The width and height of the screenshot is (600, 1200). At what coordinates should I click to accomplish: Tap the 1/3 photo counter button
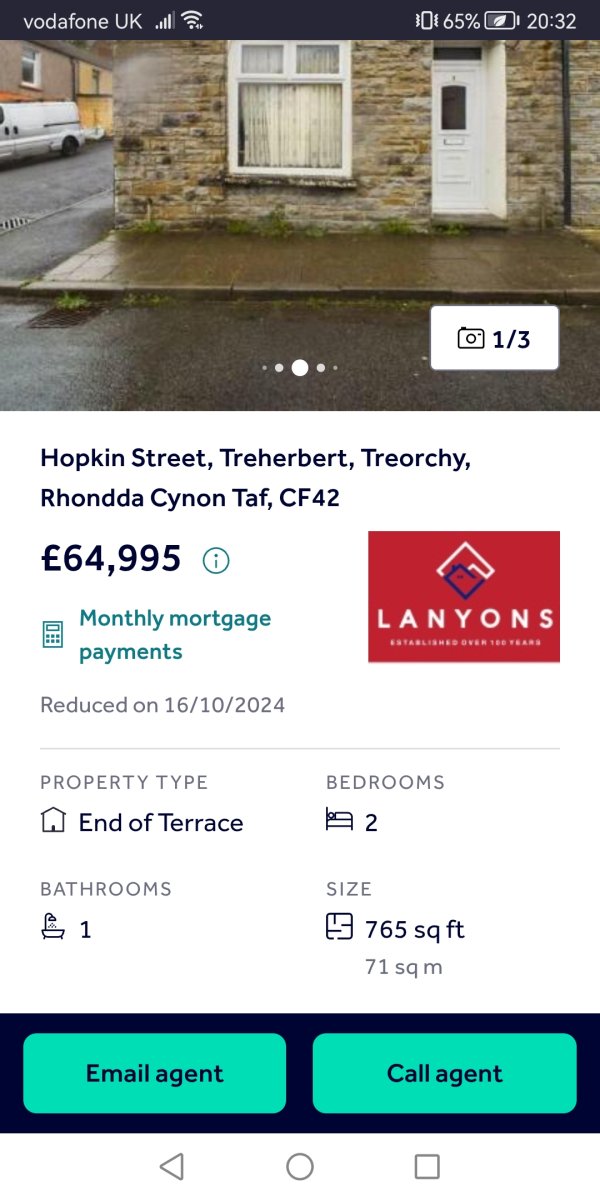494,339
